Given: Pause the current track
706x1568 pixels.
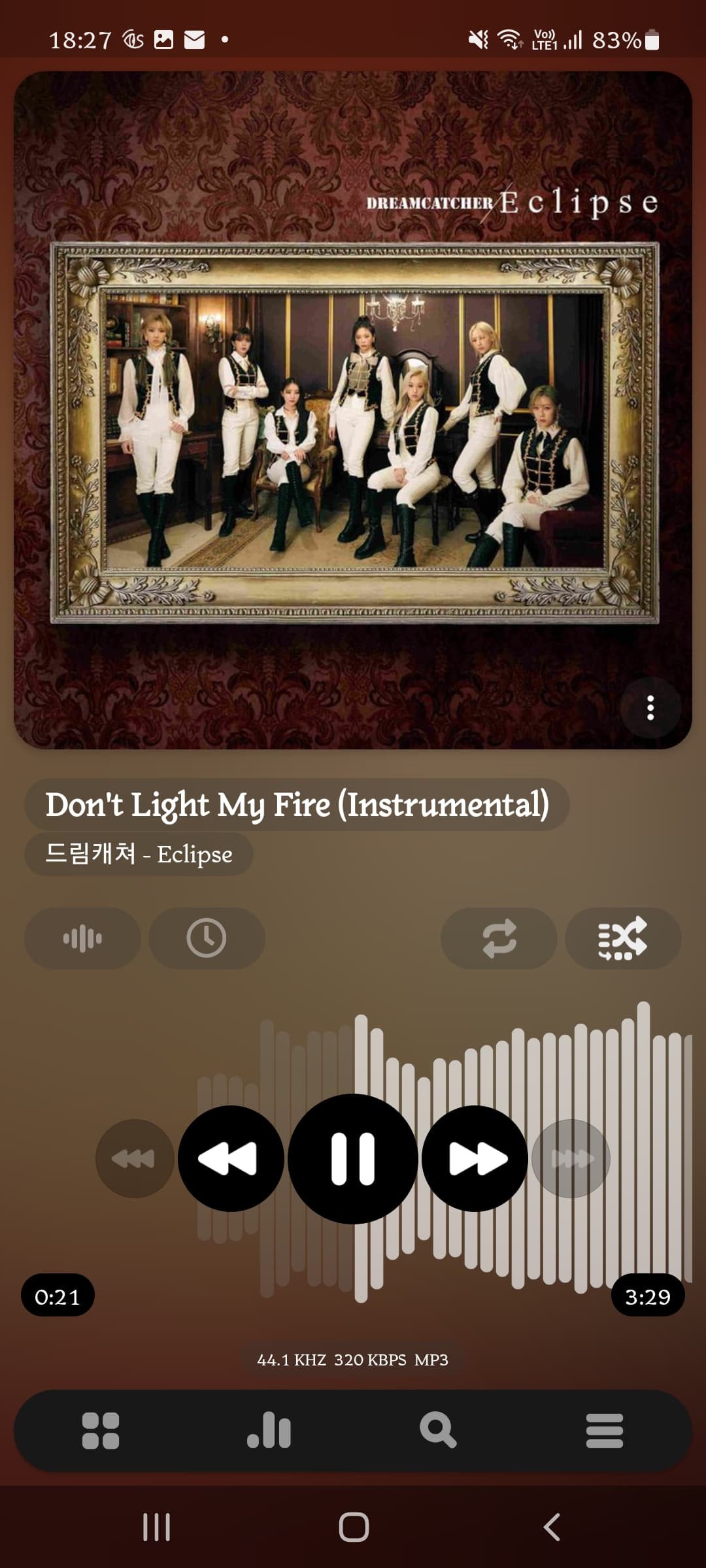Looking at the screenshot, I should (x=353, y=1158).
